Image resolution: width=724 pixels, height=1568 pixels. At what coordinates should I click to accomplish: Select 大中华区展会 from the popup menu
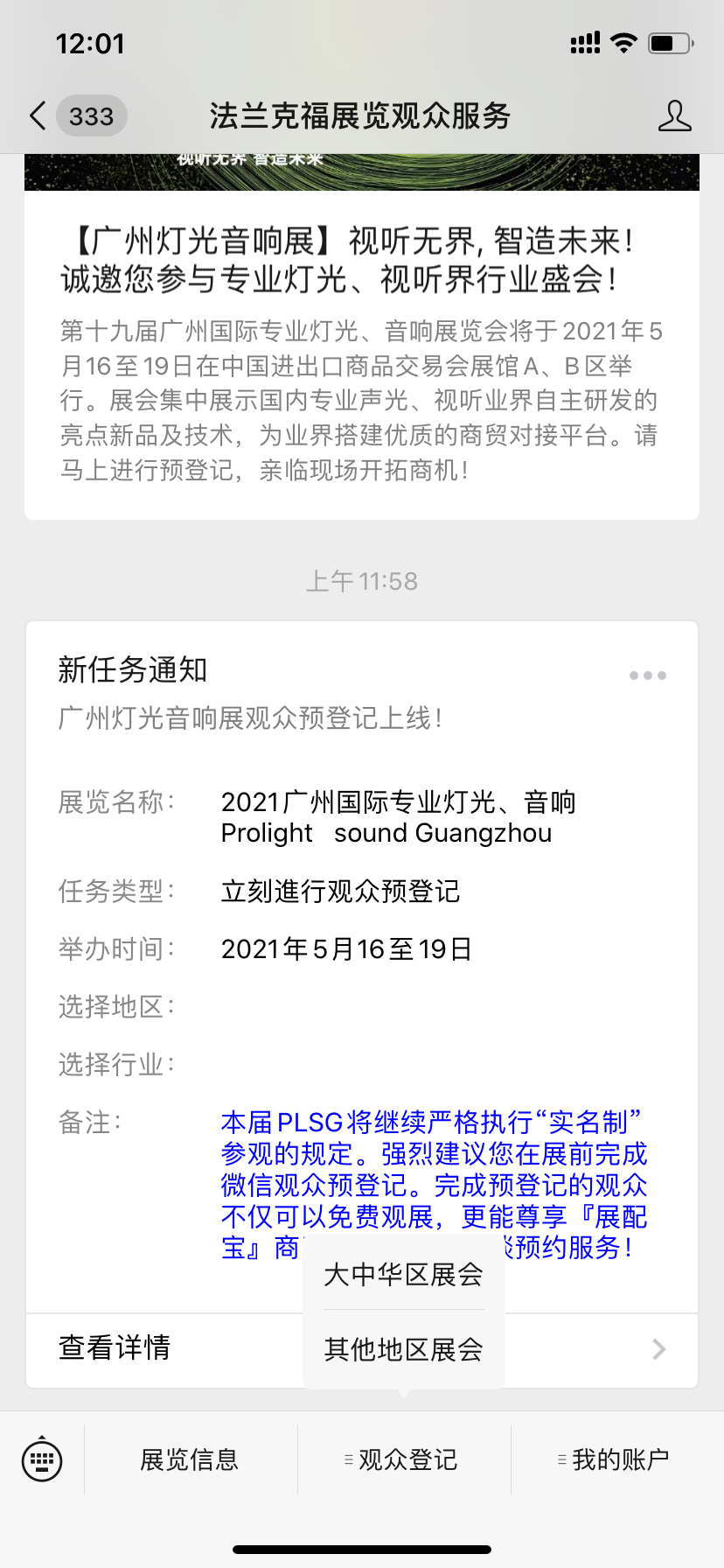[403, 1274]
